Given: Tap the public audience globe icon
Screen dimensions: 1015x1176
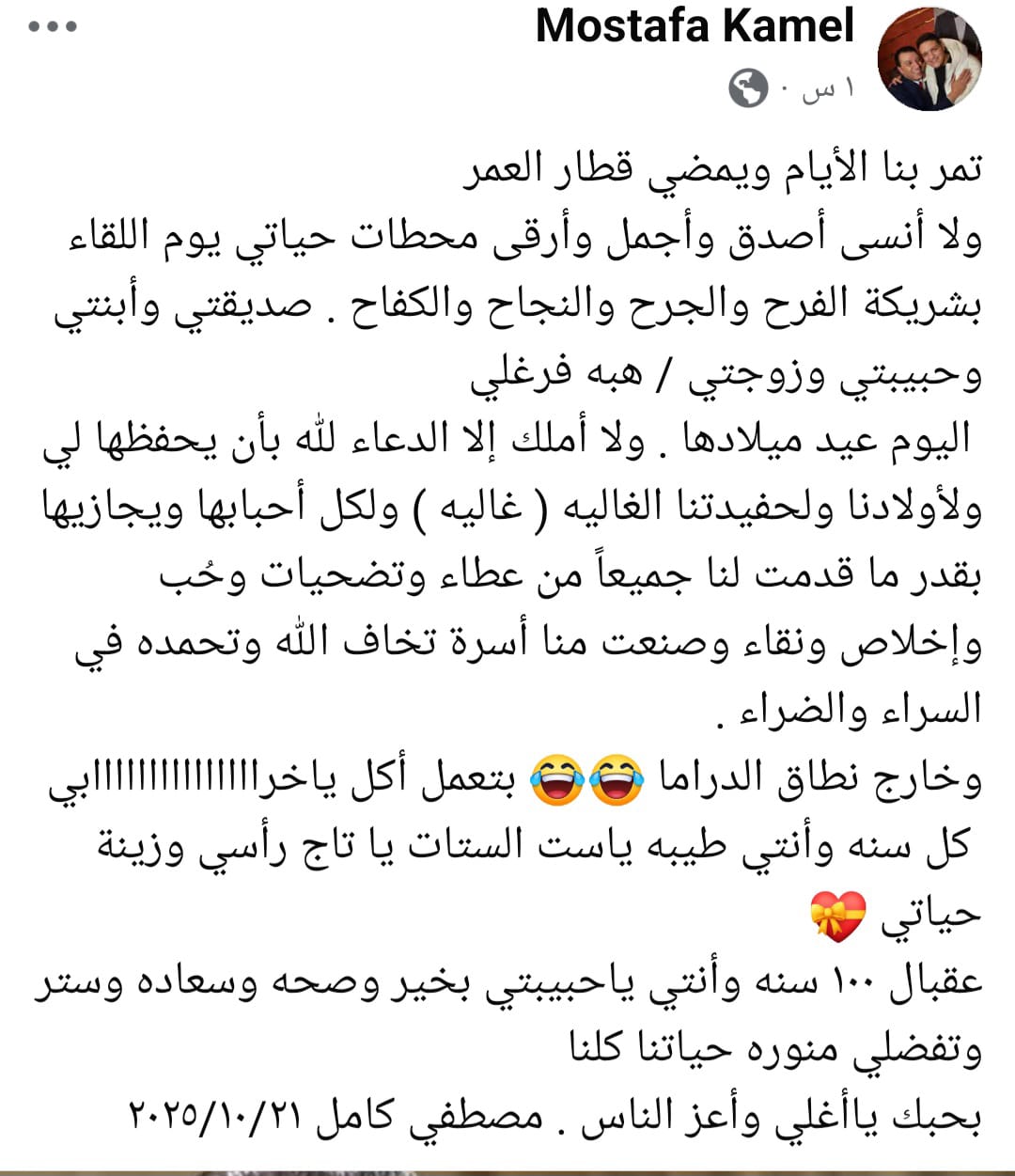Looking at the screenshot, I should [x=748, y=89].
